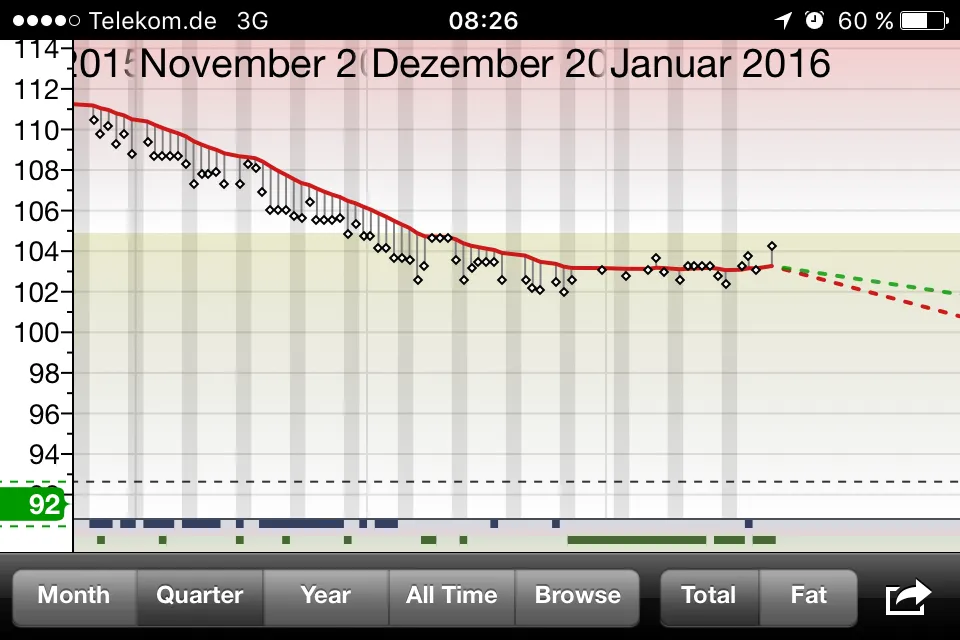Switch to the Fat chart
The height and width of the screenshot is (640, 960).
click(808, 596)
